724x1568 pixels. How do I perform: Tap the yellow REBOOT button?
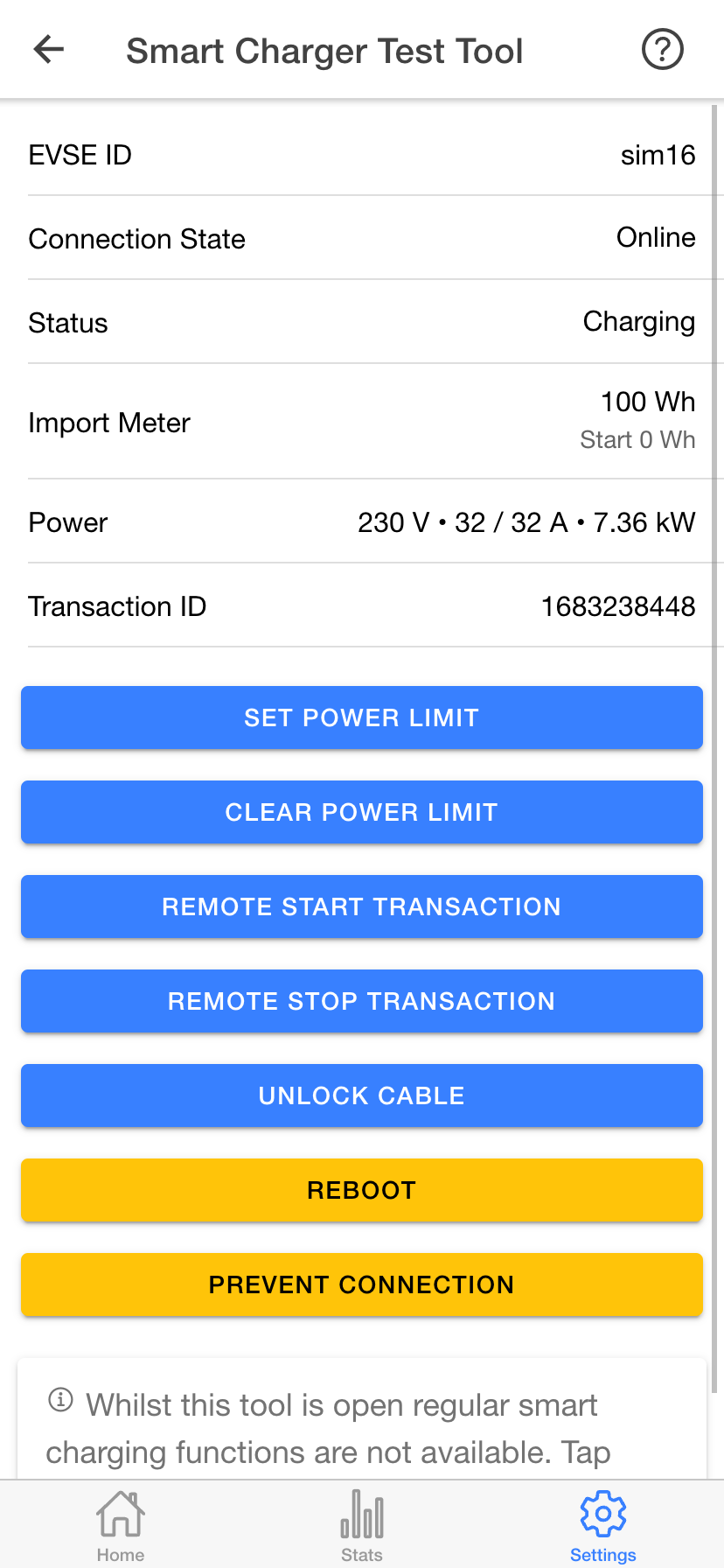(x=361, y=1190)
